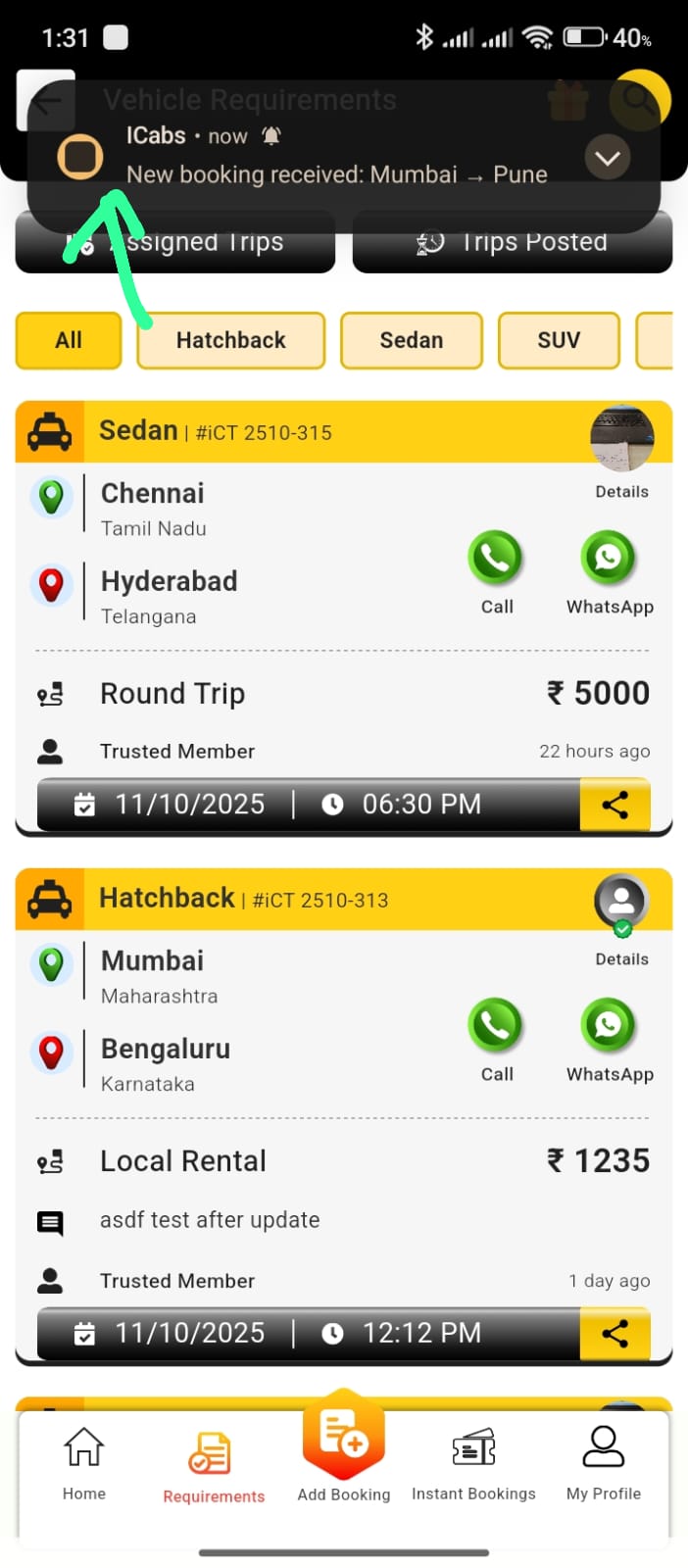The height and width of the screenshot is (1568, 688).
Task: Switch to Instant Bookings tab
Action: (x=473, y=1464)
